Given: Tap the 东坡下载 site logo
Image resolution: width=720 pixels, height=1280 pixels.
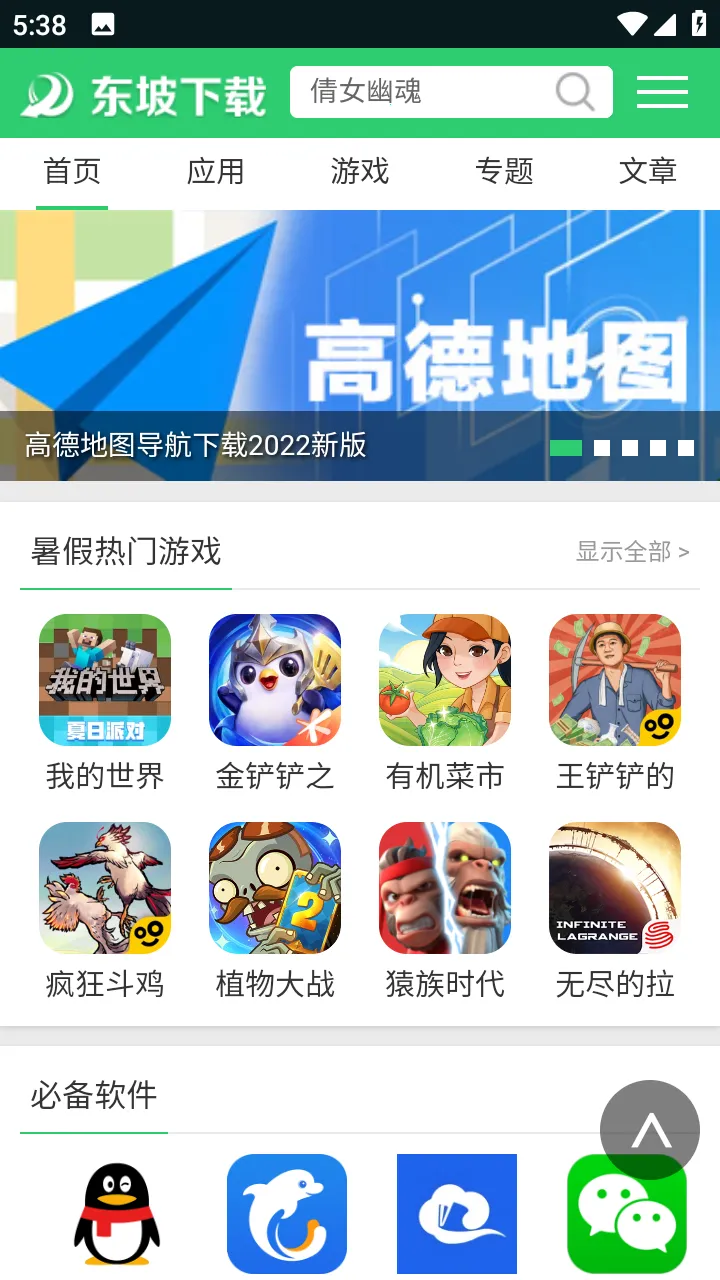Looking at the screenshot, I should tap(140, 93).
